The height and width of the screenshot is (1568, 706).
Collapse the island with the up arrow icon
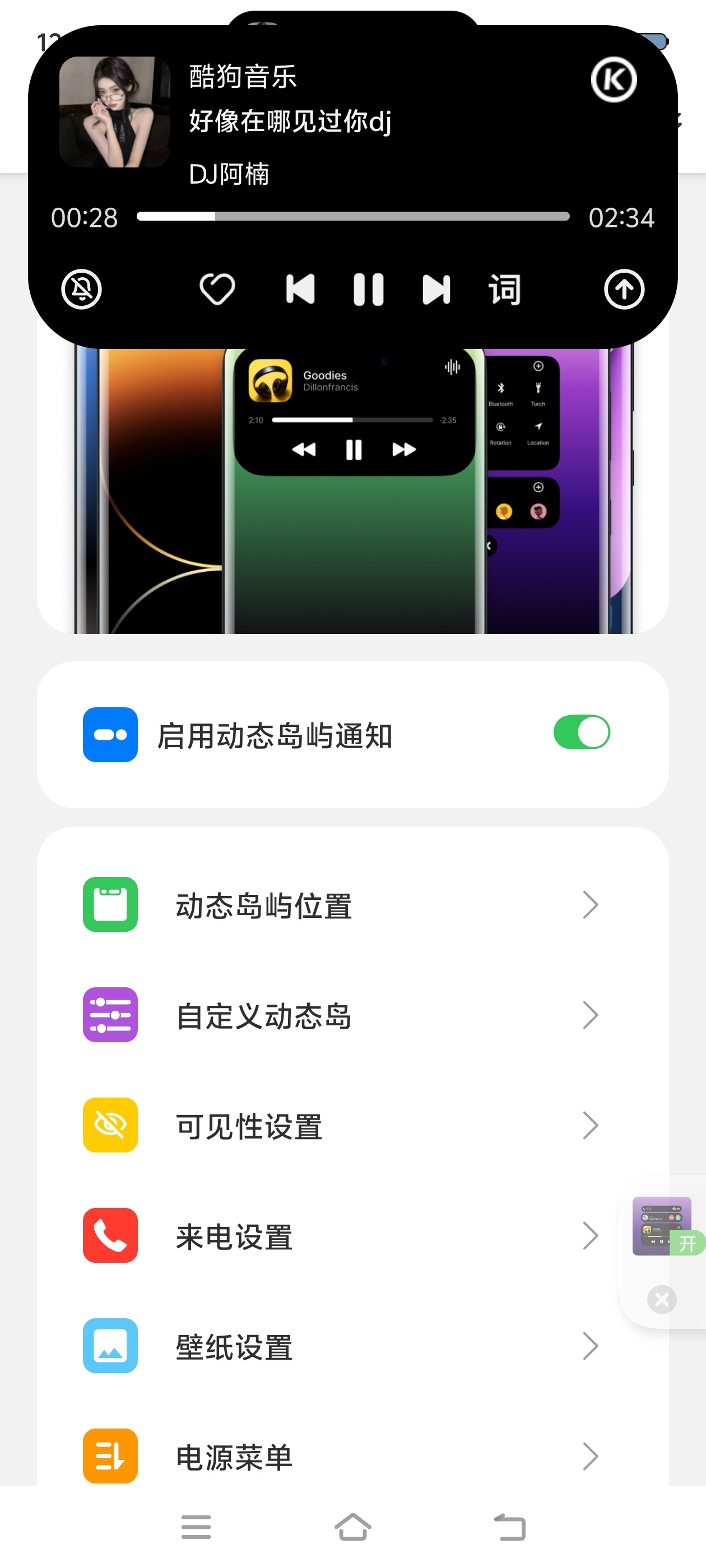click(624, 289)
